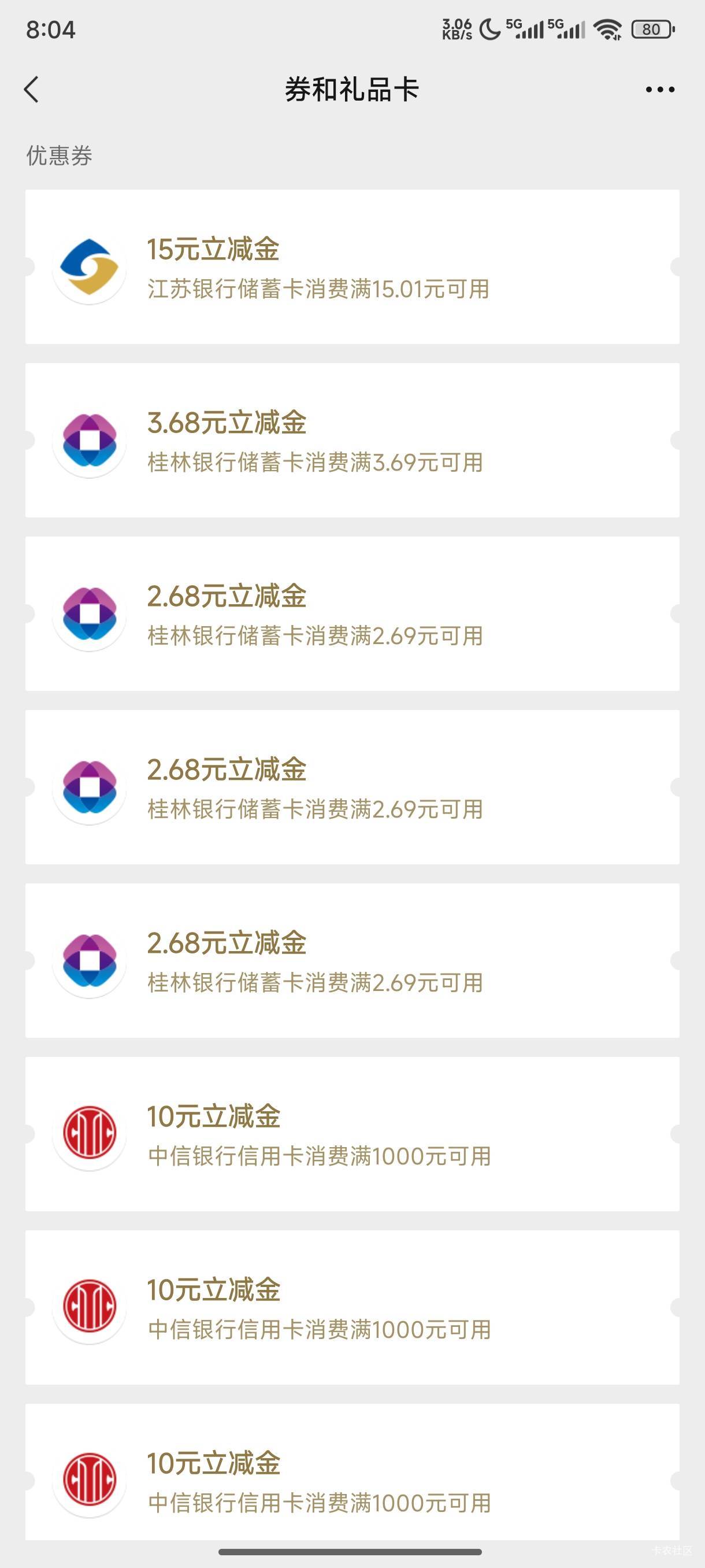Viewport: 705px width, 1568px height.
Task: Open the three-dot overflow menu
Action: point(660,90)
